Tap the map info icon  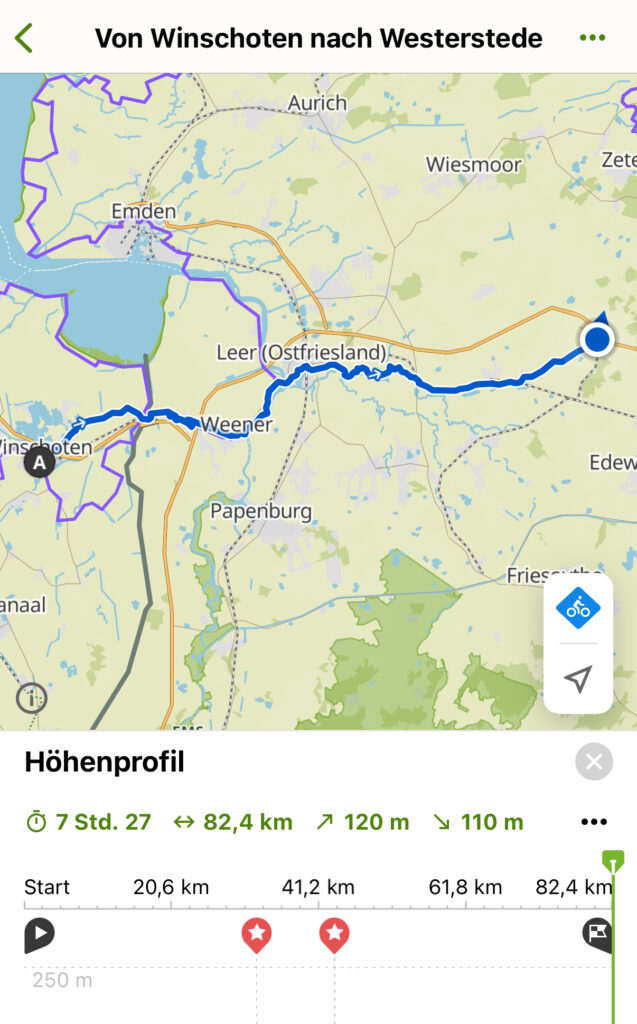[32, 698]
